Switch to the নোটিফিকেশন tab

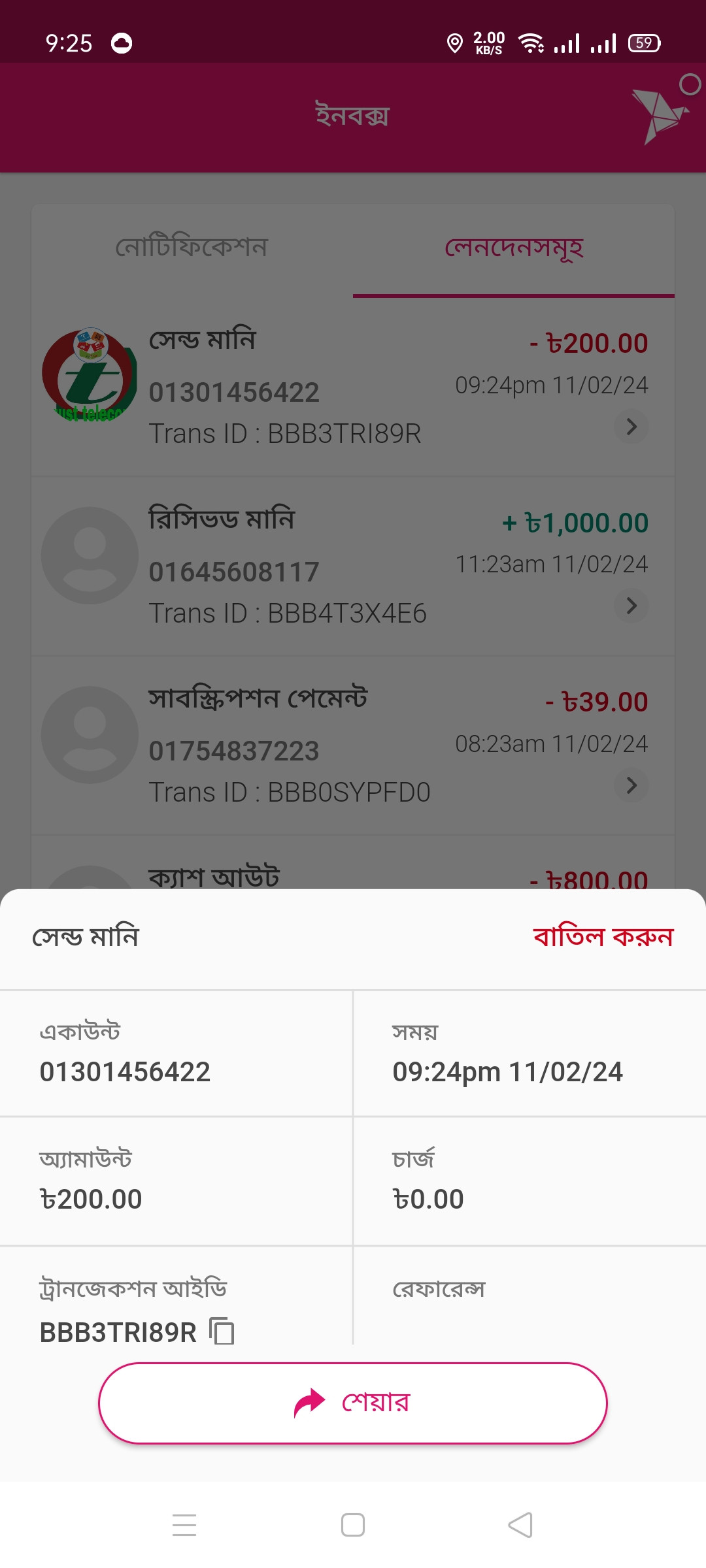tap(192, 248)
